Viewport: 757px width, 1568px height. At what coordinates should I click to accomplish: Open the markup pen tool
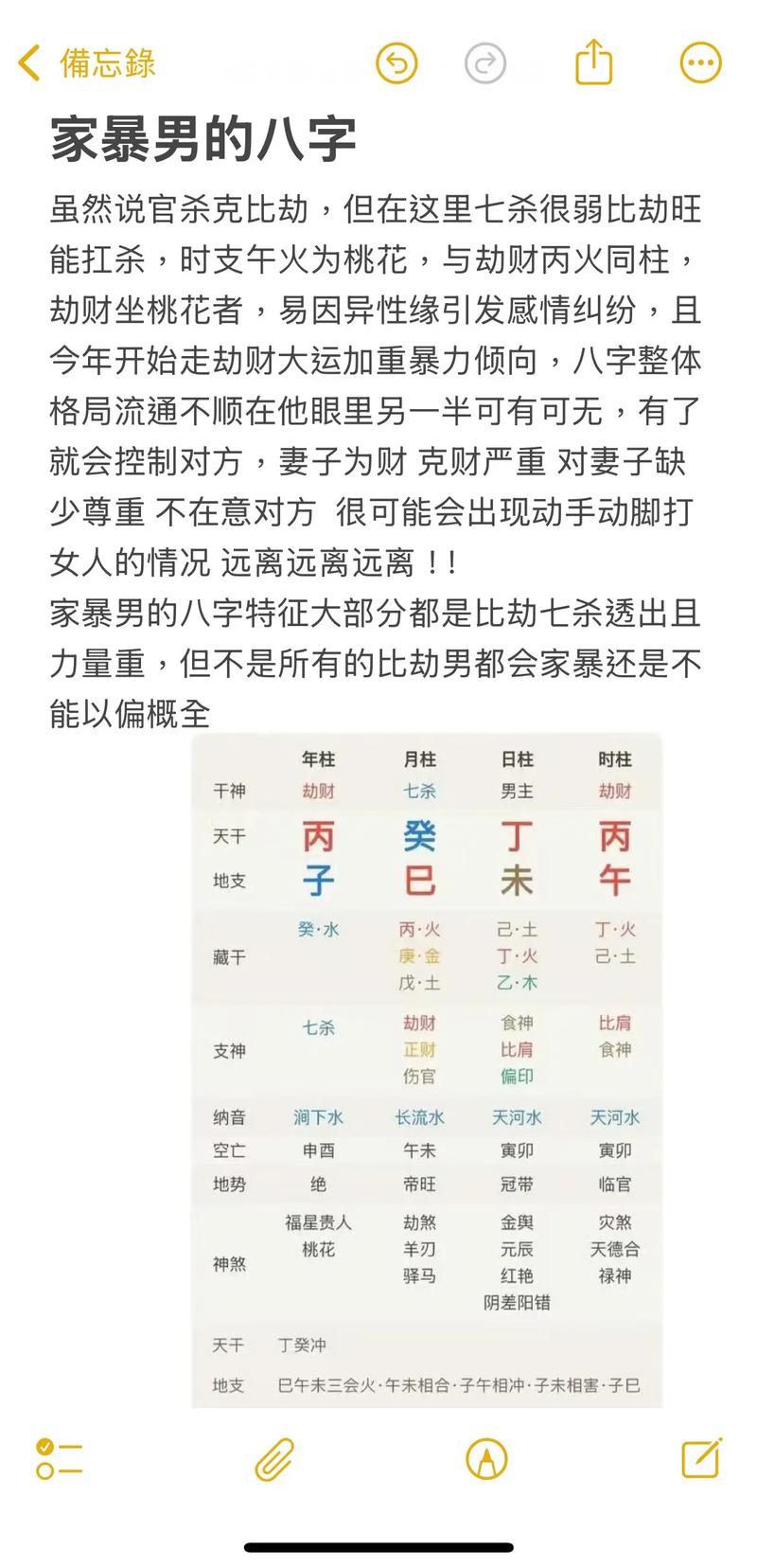(x=486, y=1459)
